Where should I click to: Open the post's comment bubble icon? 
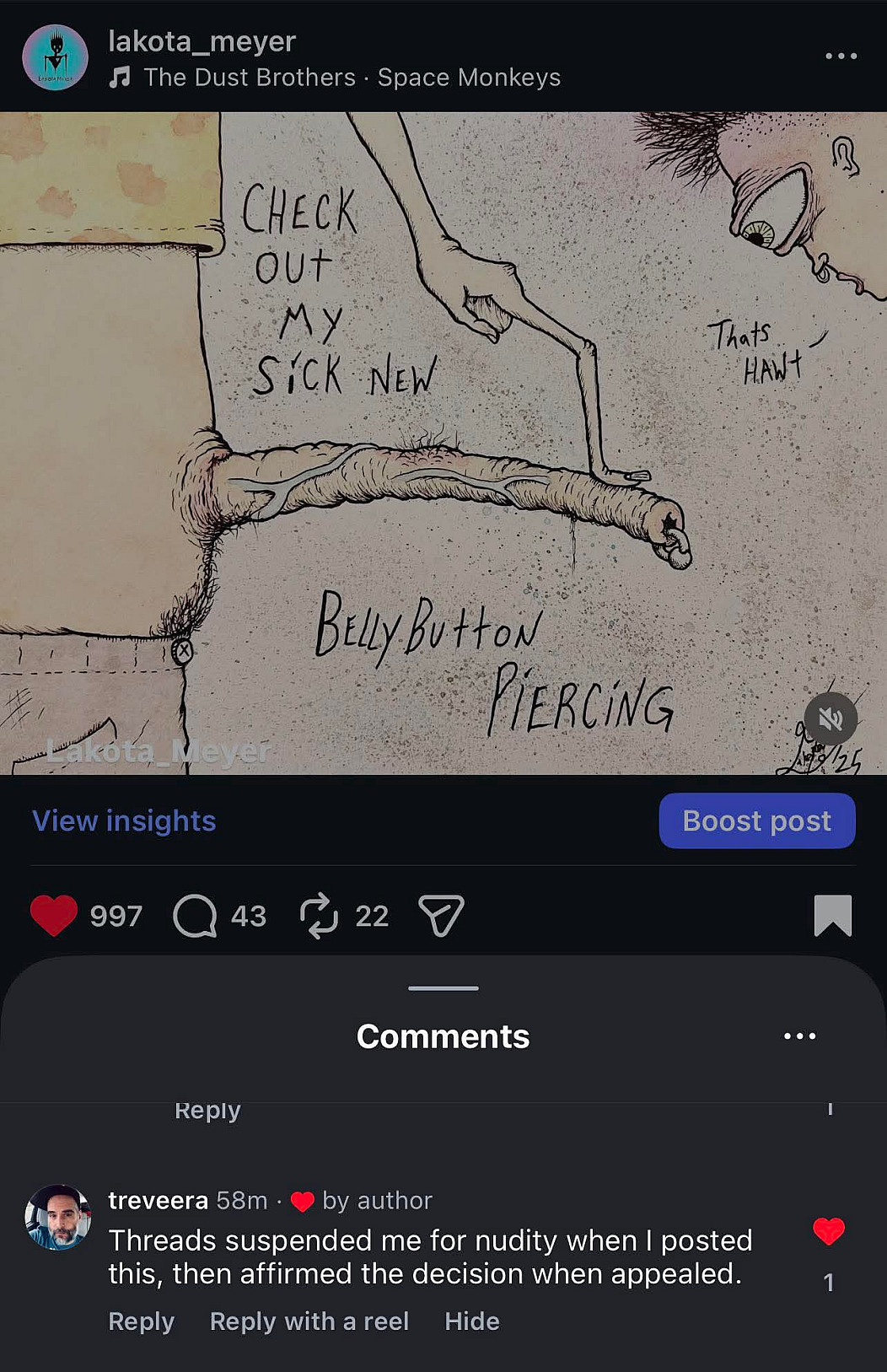pos(195,916)
